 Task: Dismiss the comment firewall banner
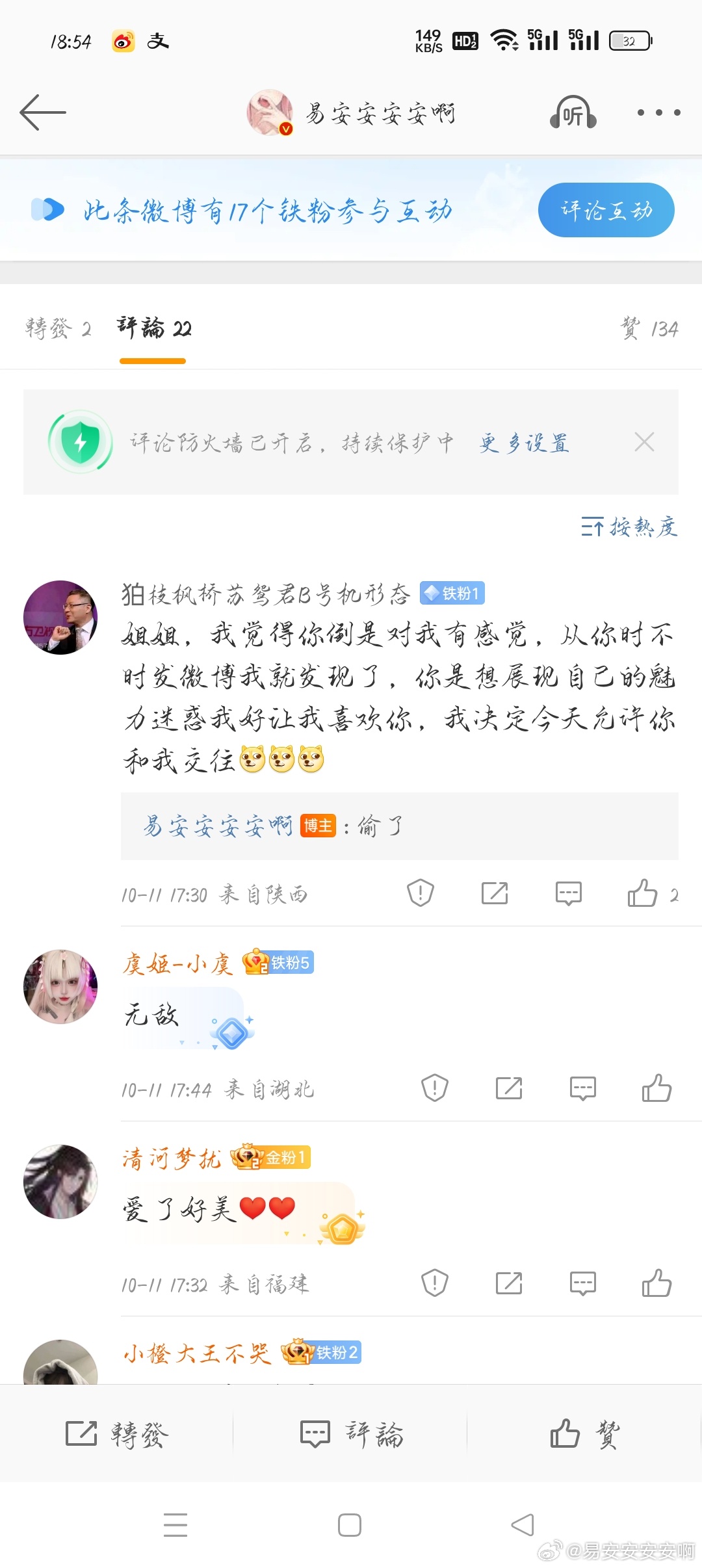644,442
